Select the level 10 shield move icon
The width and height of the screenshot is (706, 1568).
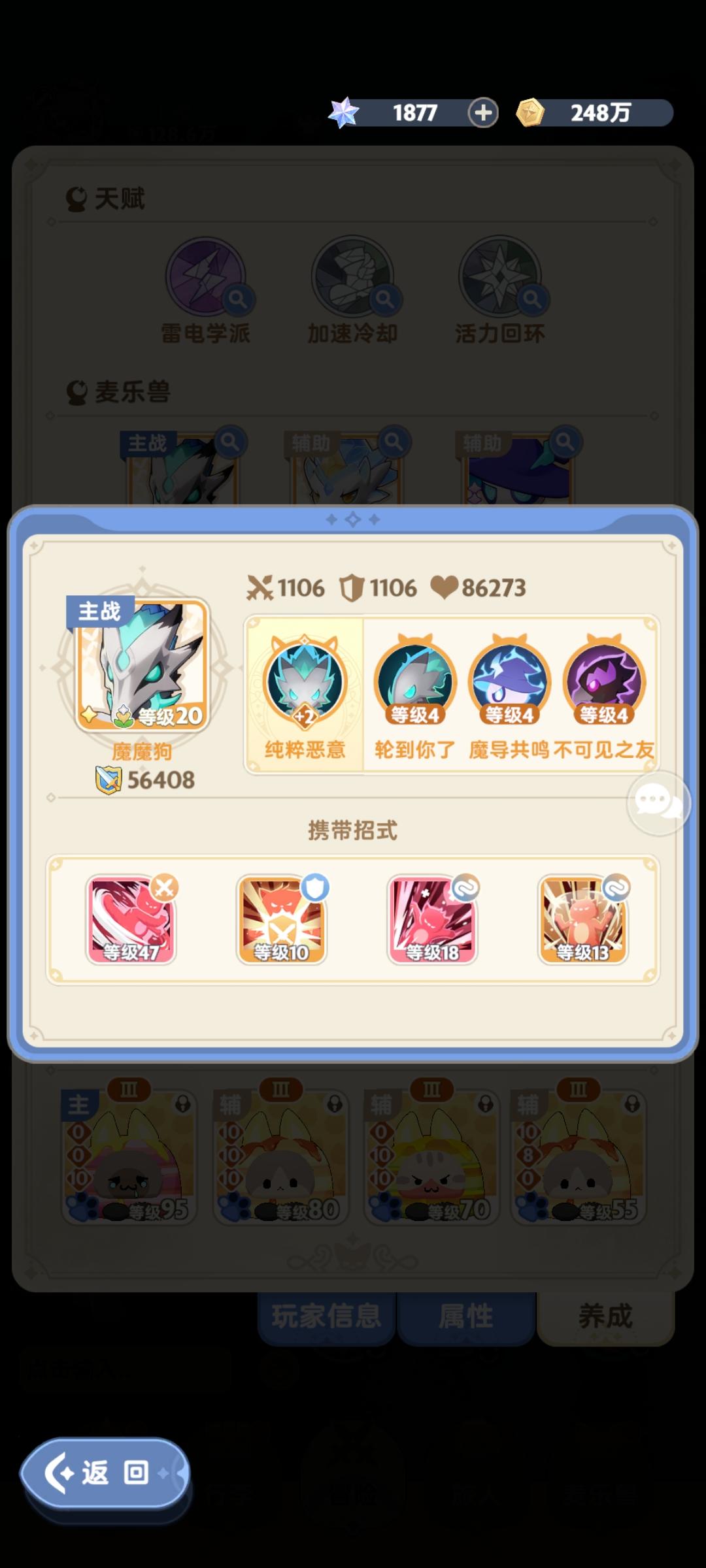point(281,918)
